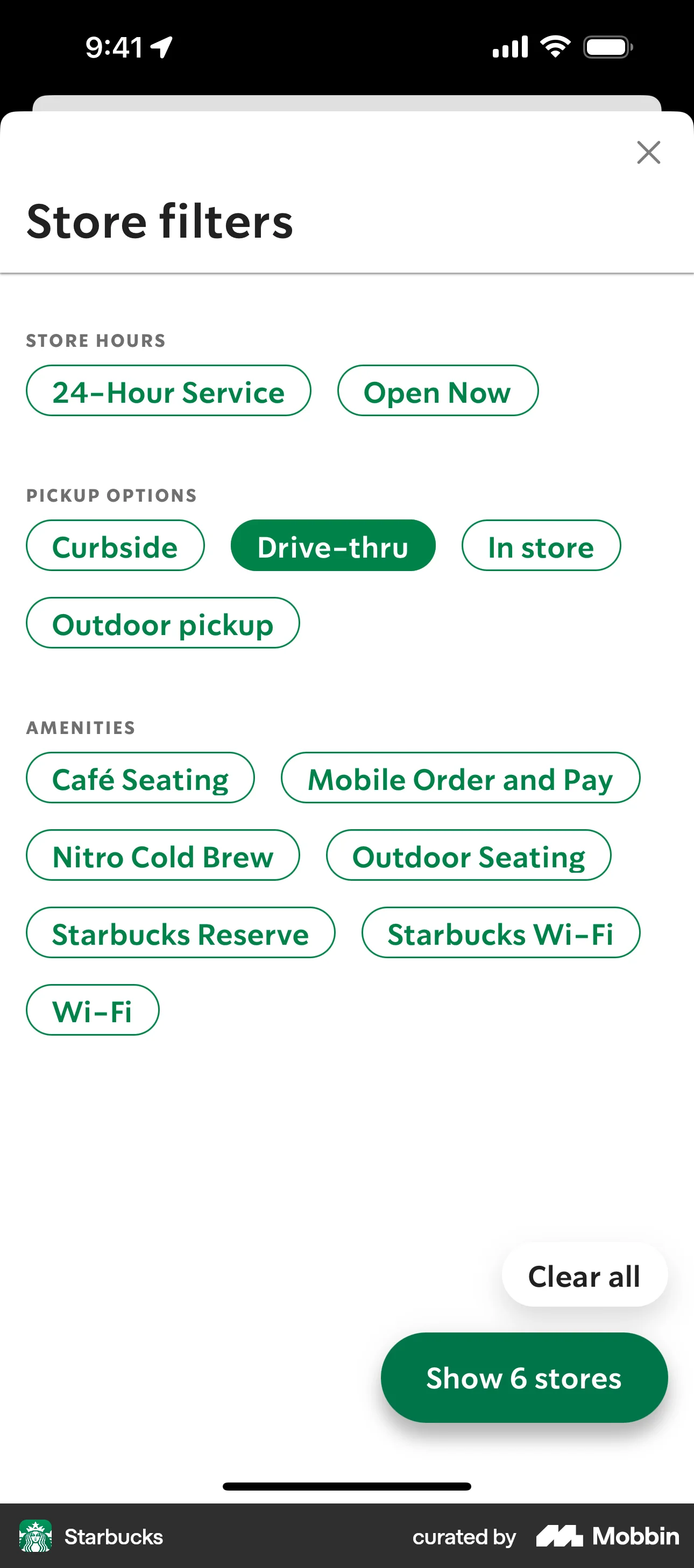This screenshot has width=694, height=1568.
Task: Select the In store pickup filter
Action: click(541, 546)
